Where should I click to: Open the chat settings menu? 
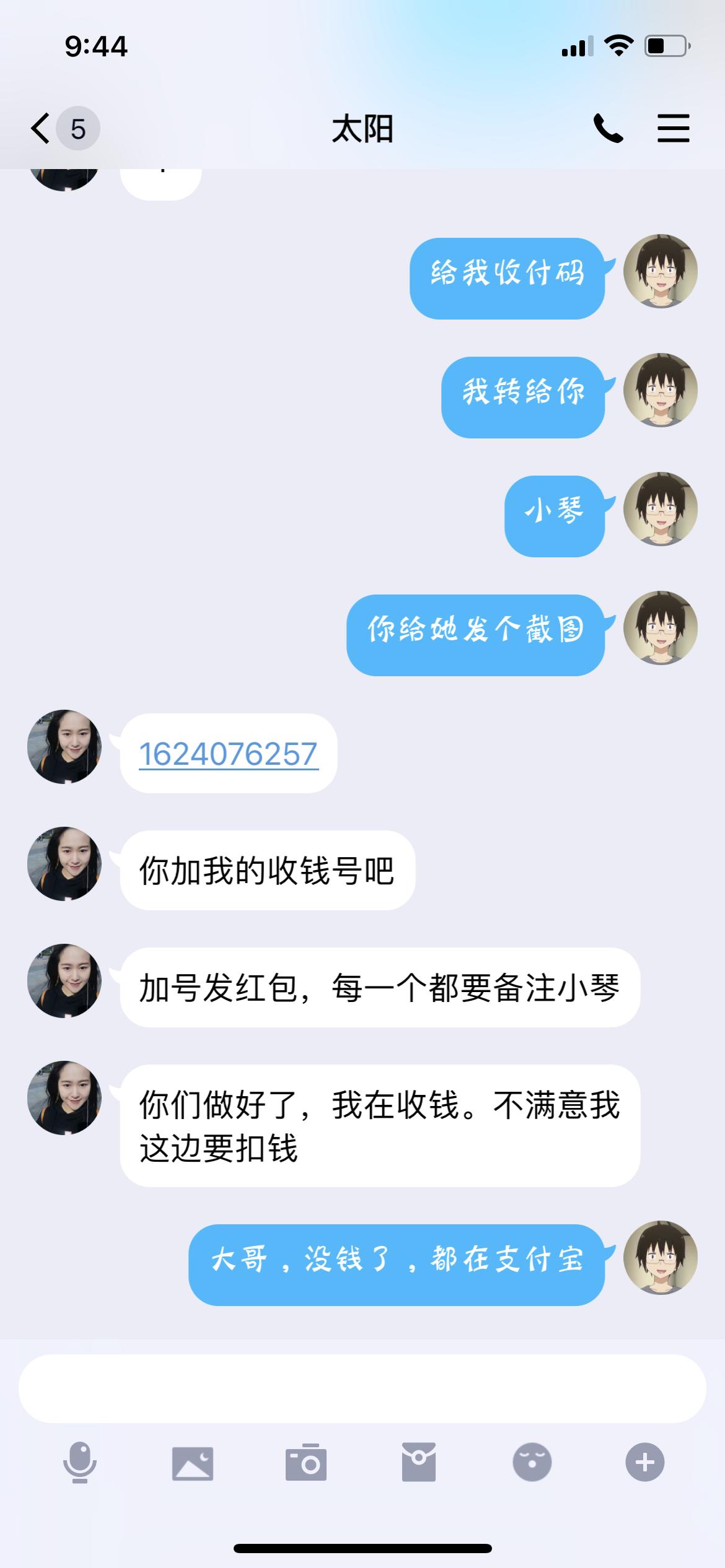coord(673,129)
